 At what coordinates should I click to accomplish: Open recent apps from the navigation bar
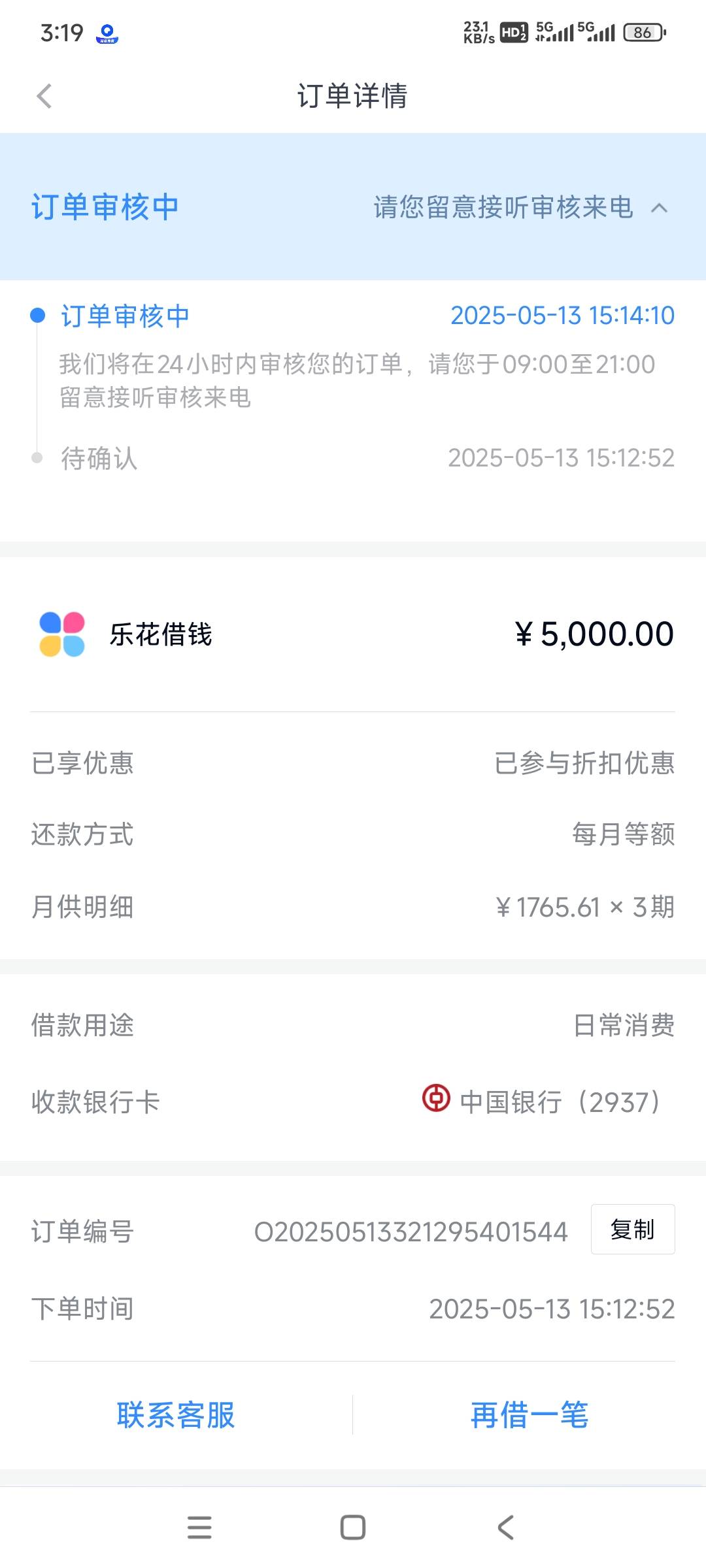point(199,1527)
